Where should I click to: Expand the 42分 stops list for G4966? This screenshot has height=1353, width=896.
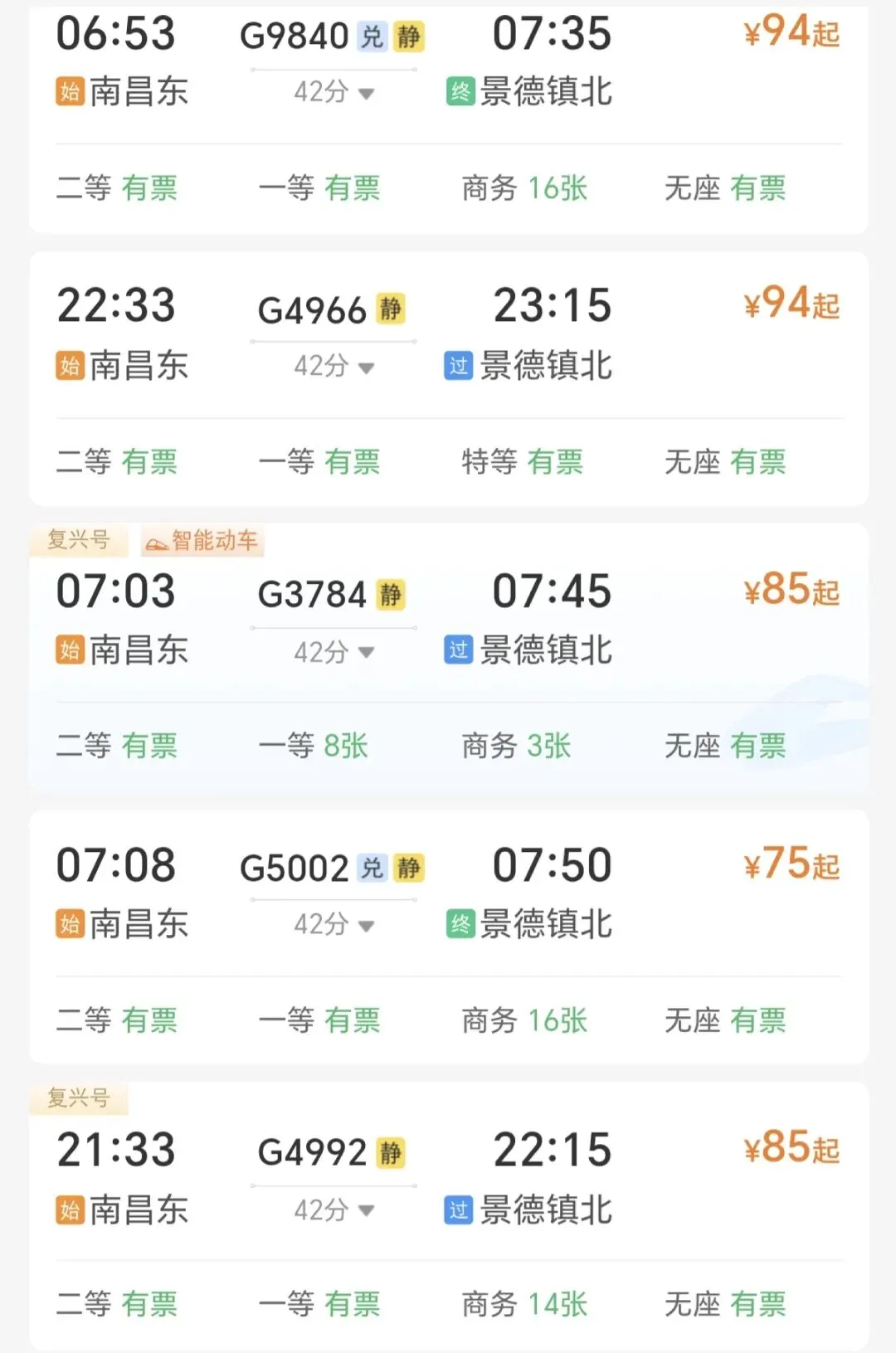click(334, 366)
